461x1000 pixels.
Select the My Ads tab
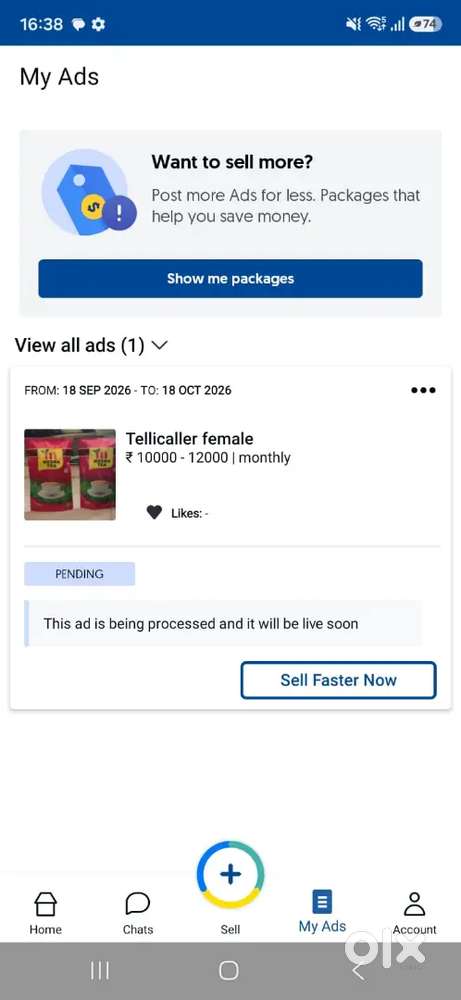click(322, 912)
